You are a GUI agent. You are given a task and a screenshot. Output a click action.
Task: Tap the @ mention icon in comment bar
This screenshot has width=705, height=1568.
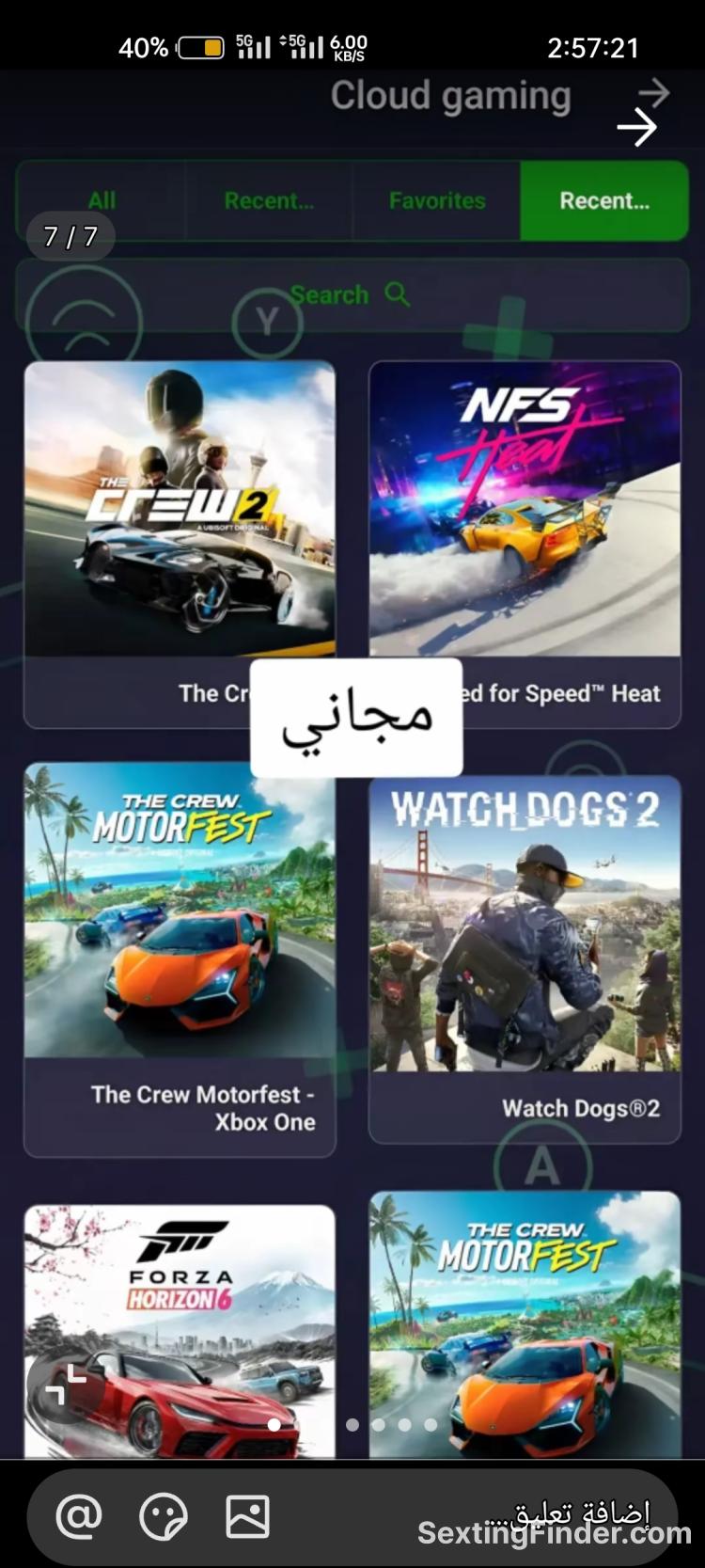79,1516
